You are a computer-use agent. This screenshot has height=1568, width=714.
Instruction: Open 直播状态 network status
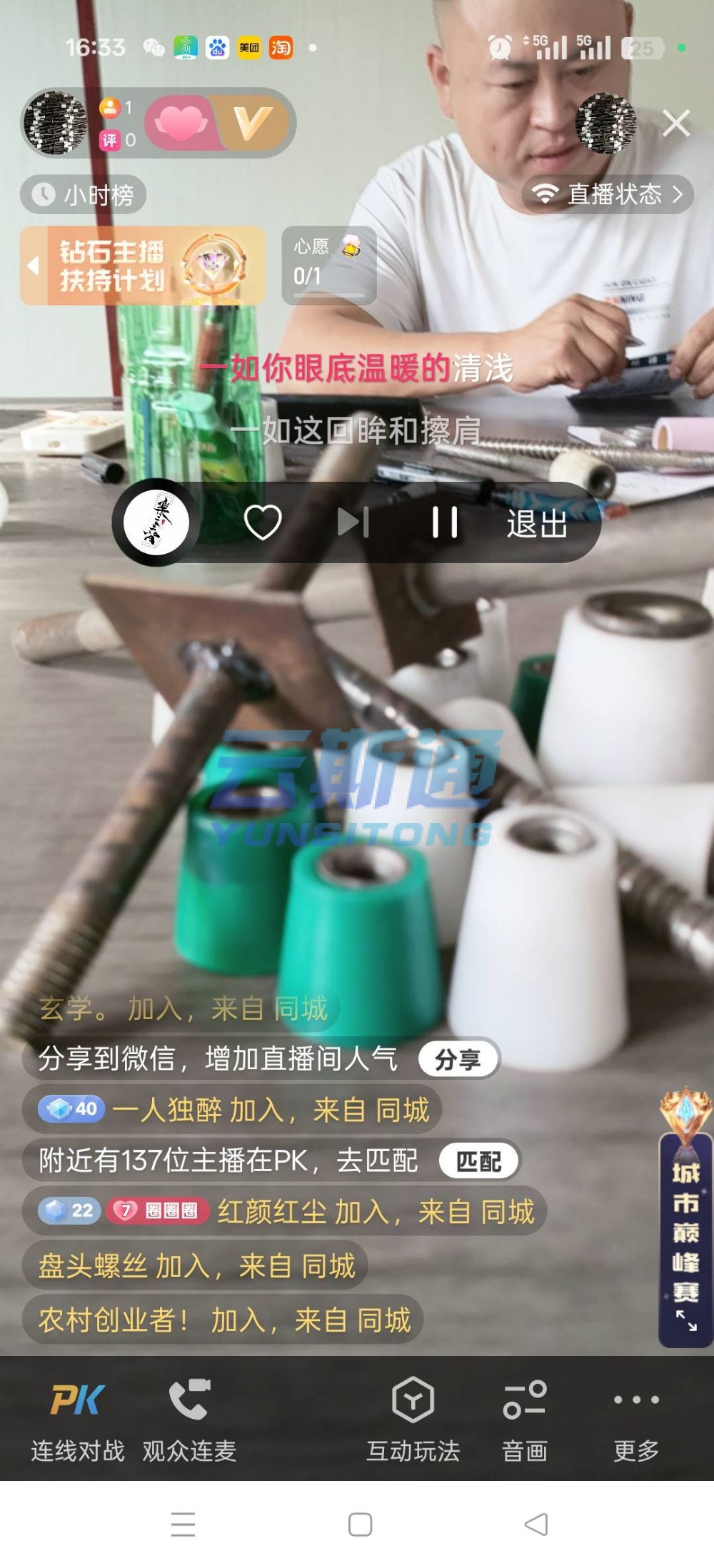click(x=608, y=194)
